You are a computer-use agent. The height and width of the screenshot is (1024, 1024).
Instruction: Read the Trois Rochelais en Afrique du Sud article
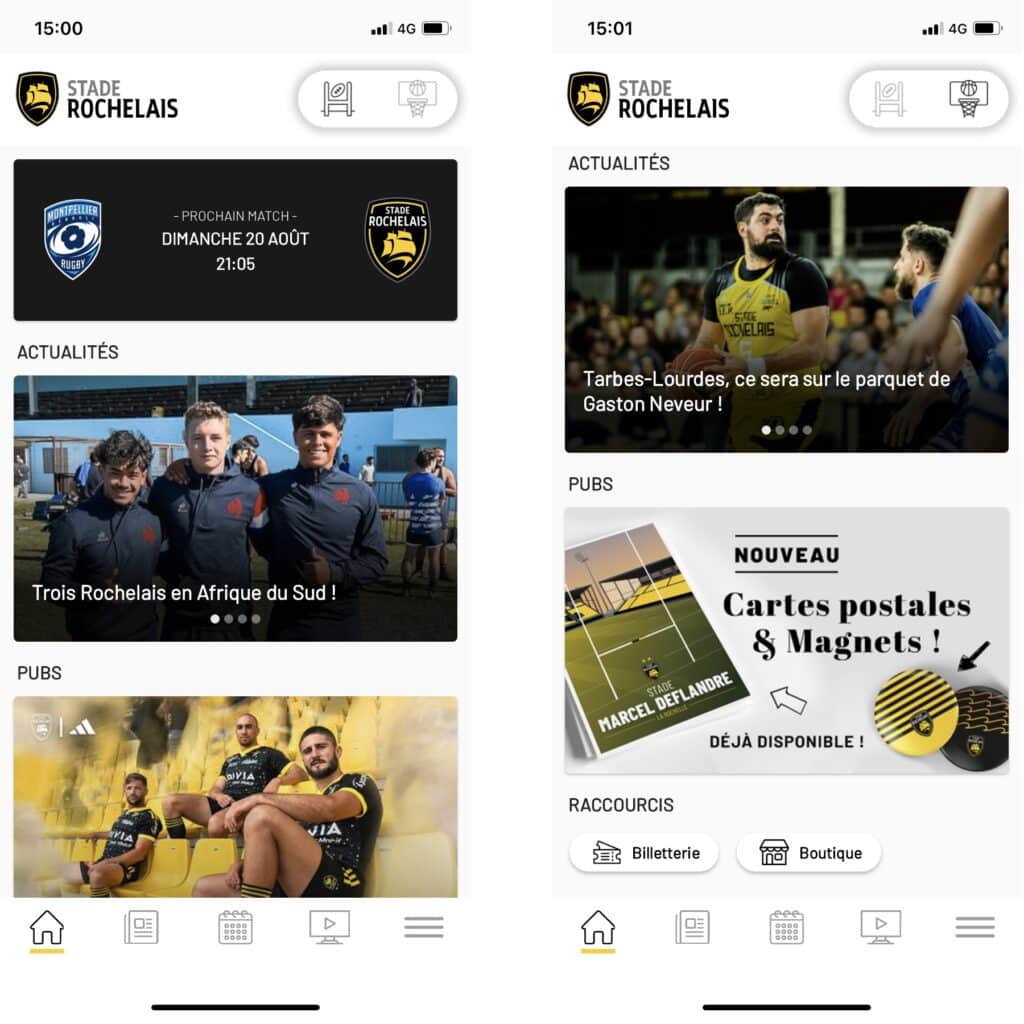(235, 508)
